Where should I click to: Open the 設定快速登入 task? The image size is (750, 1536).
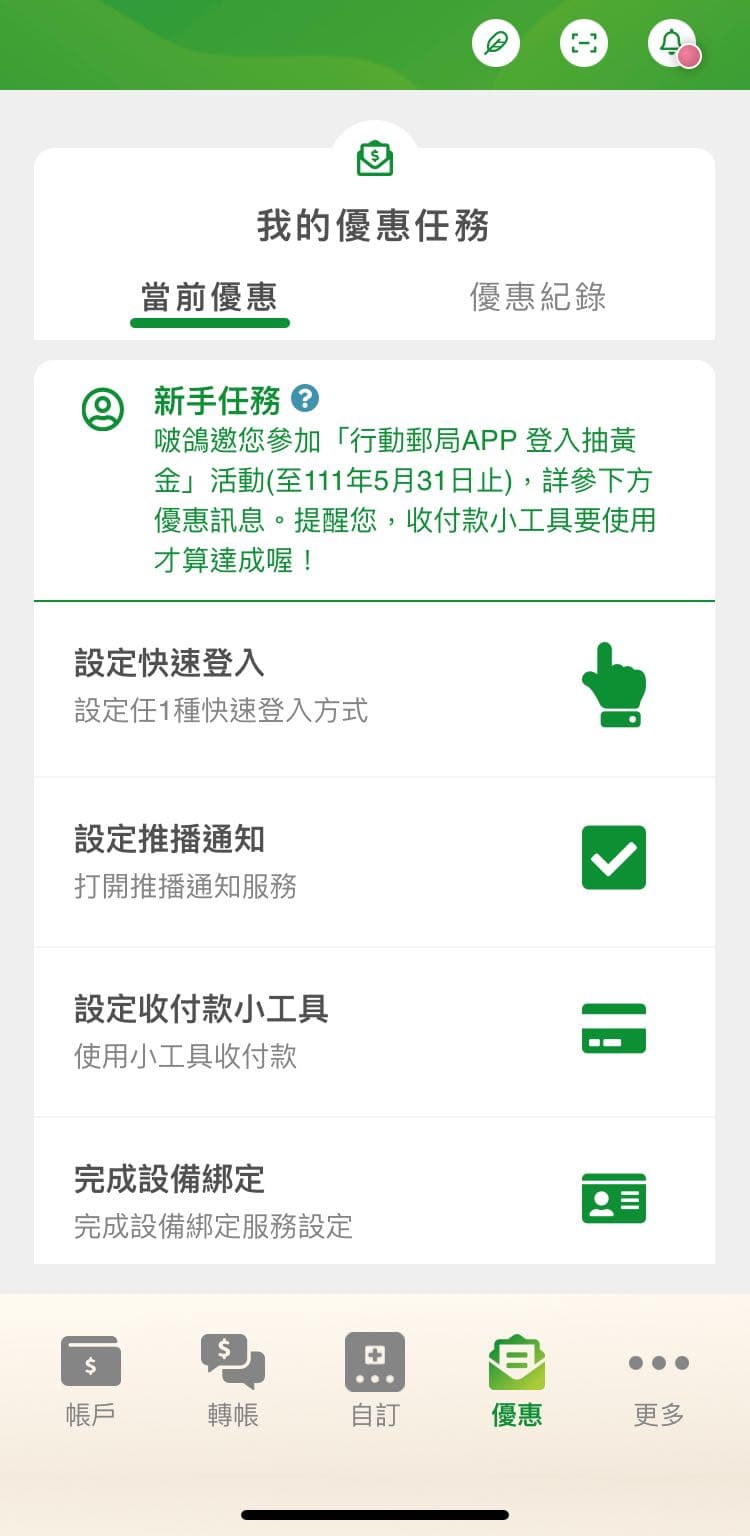[375, 690]
